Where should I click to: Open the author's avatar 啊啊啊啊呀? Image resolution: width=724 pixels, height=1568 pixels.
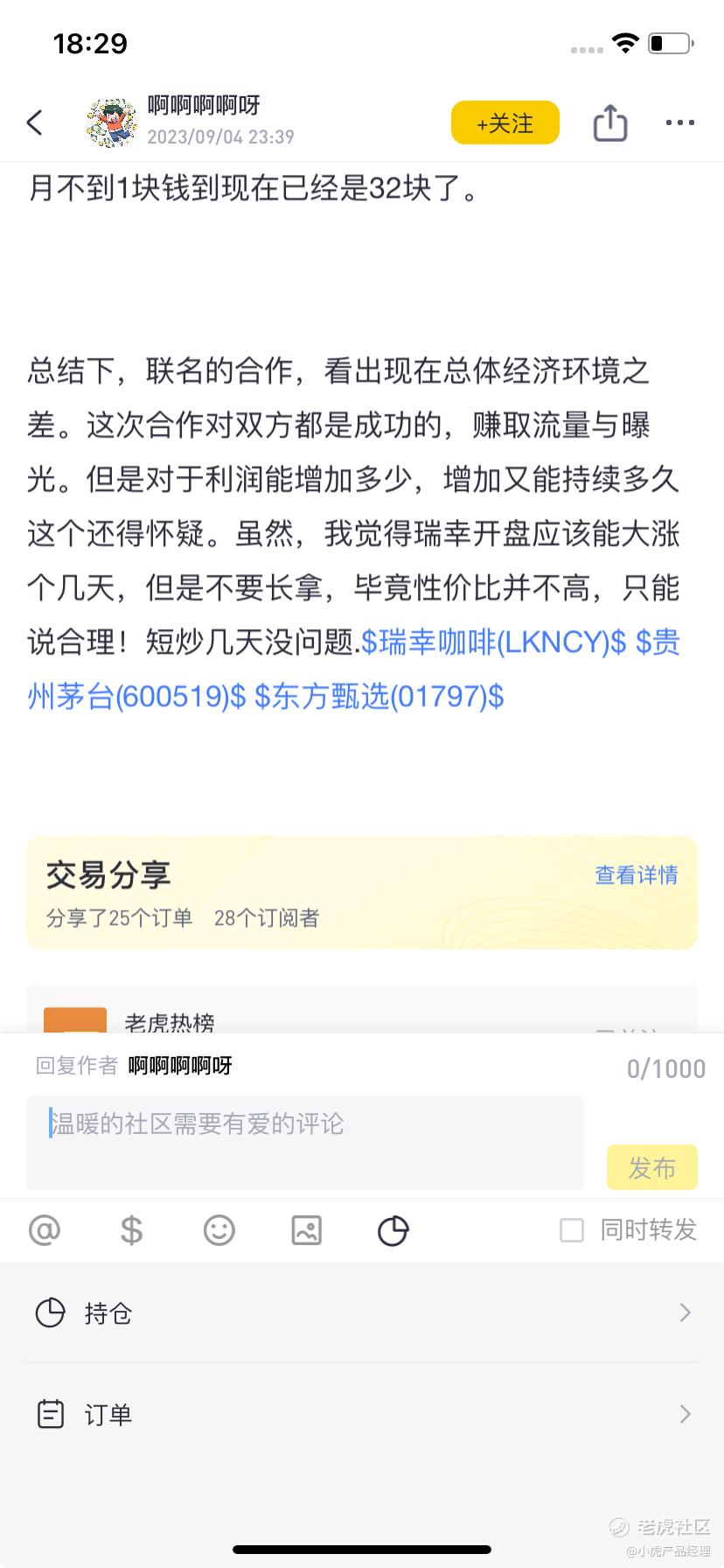pos(112,122)
